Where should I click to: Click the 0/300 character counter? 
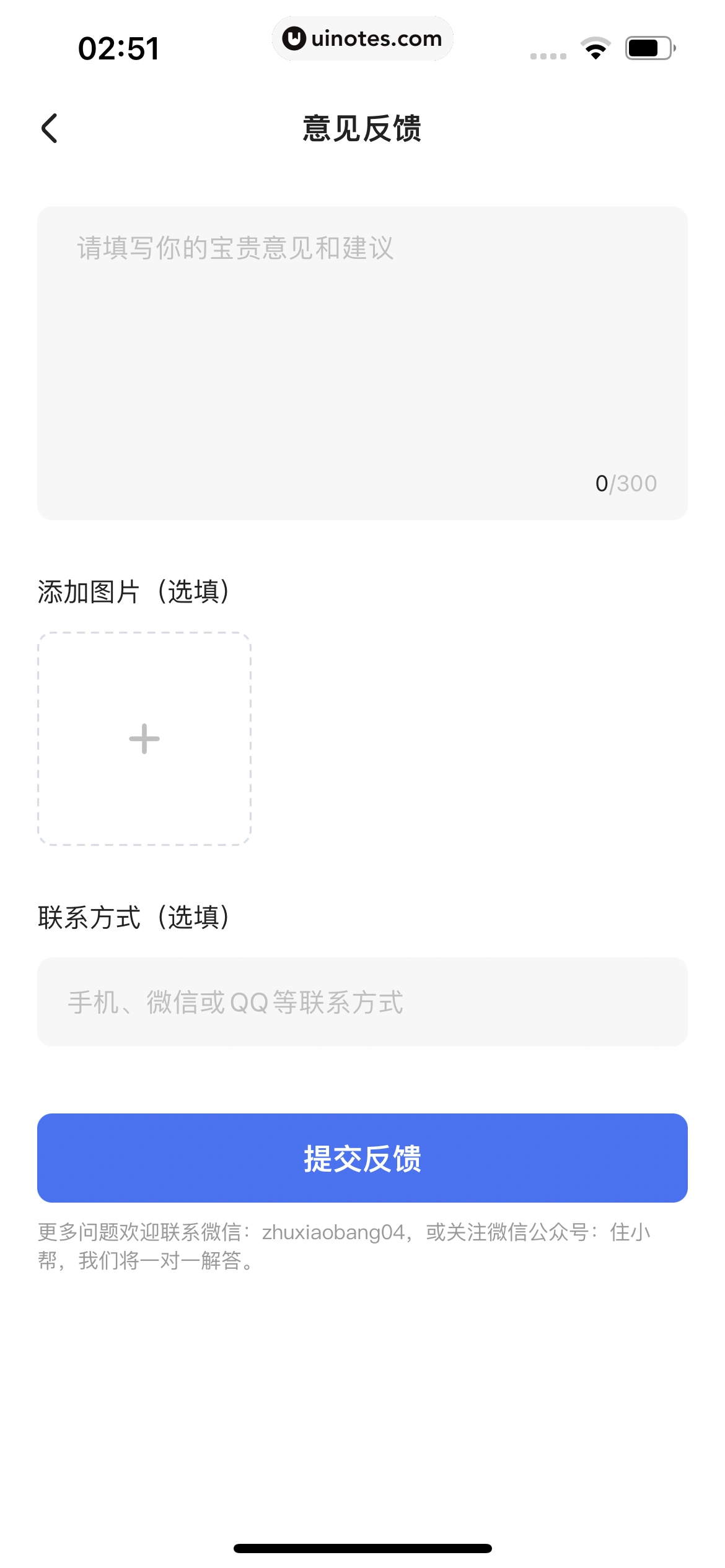(x=626, y=483)
